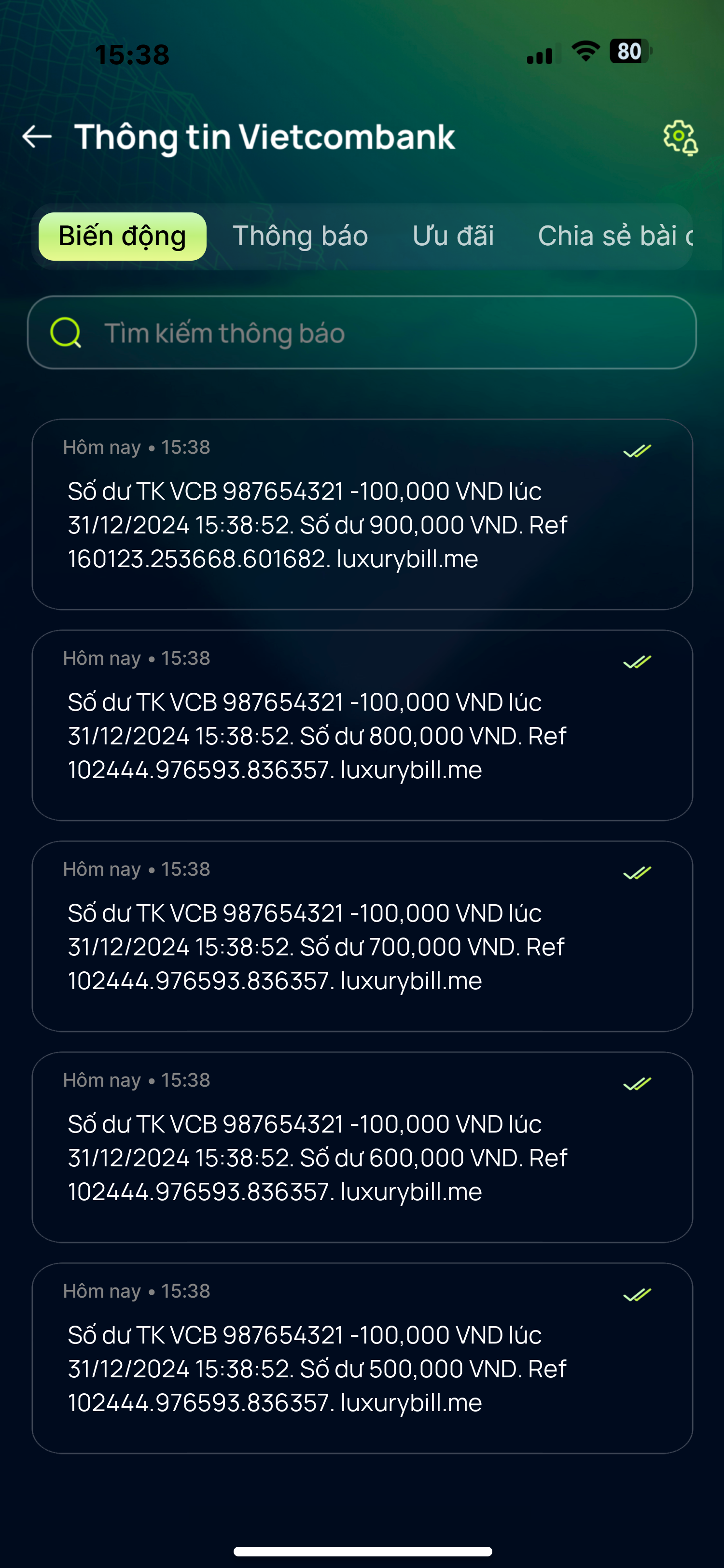Open notification with Số dư 800,000 VND
The width and height of the screenshot is (724, 1568).
pos(362,726)
